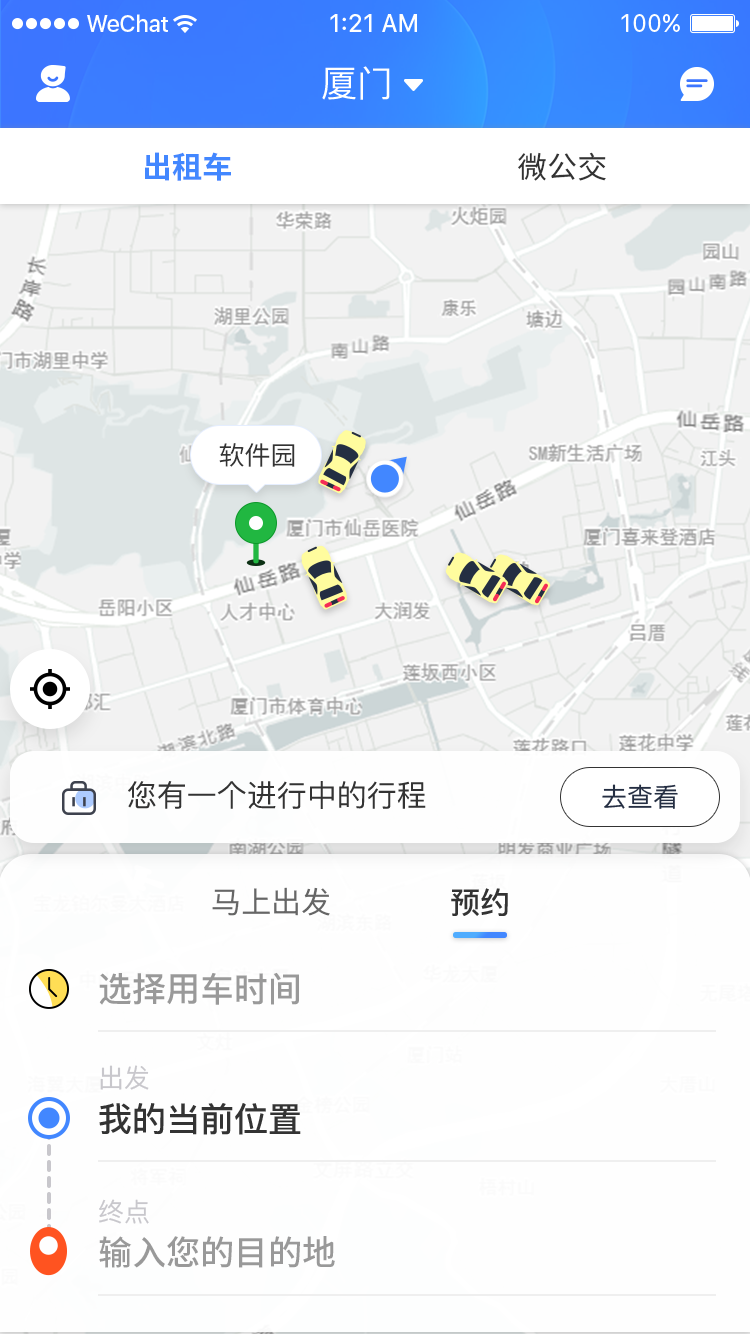Tap 去查看 to view ongoing trip
This screenshot has width=750, height=1334.
click(639, 797)
